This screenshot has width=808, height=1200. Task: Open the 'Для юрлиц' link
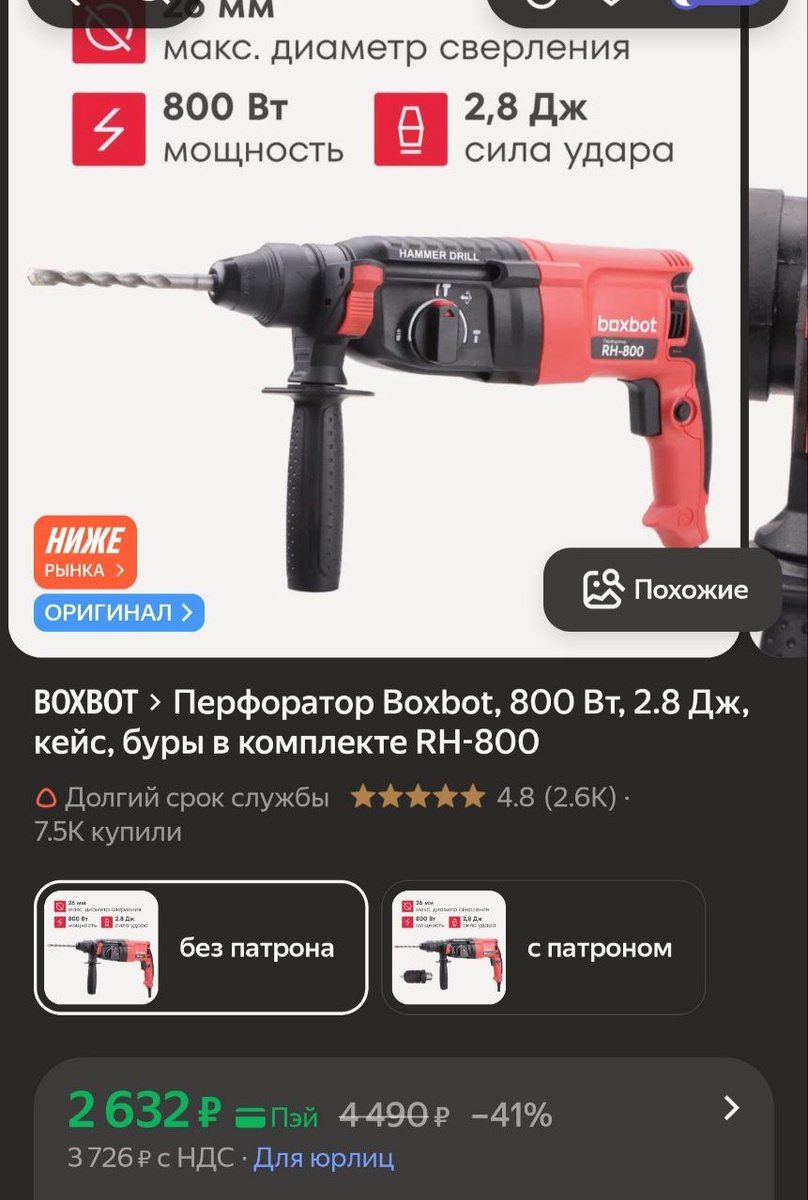click(x=323, y=1158)
